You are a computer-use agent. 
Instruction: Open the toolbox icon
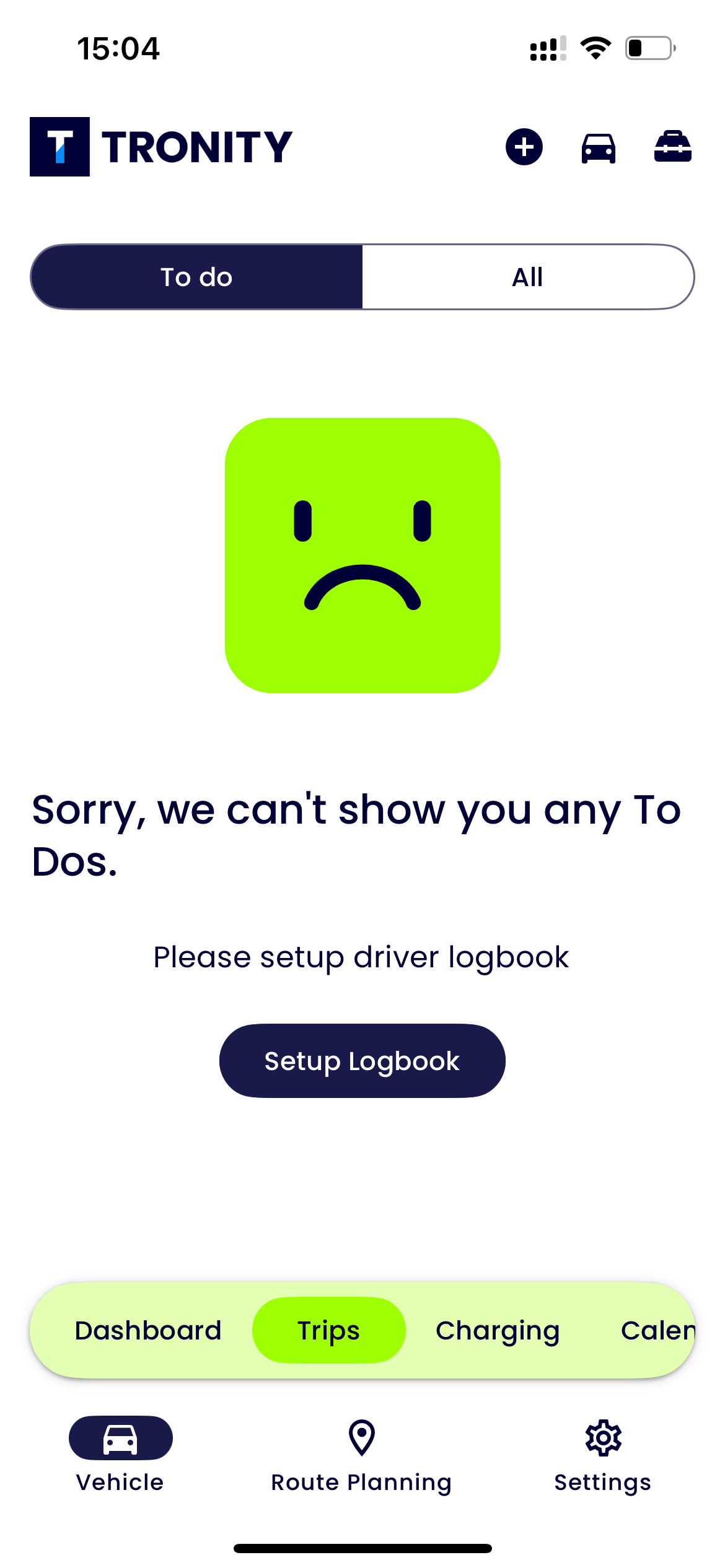click(x=672, y=147)
